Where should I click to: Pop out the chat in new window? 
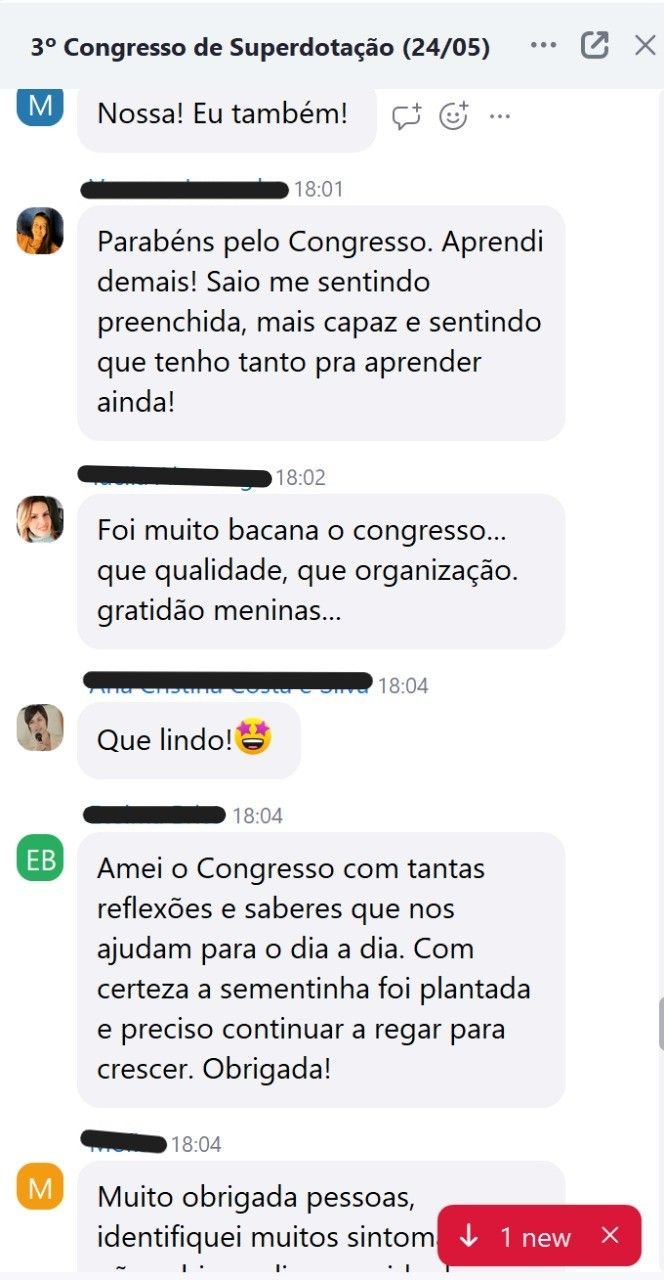tap(595, 45)
